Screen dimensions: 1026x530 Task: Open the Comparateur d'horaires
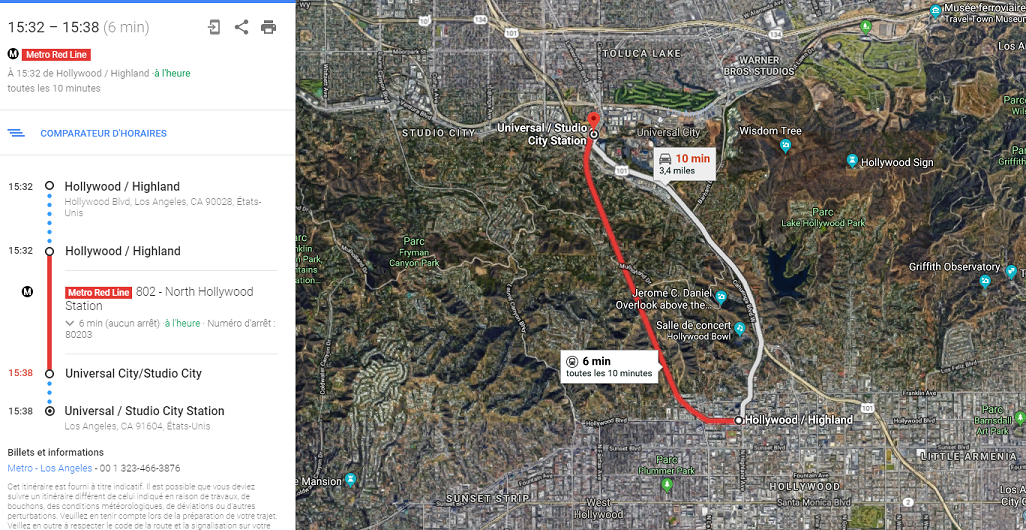coord(103,133)
